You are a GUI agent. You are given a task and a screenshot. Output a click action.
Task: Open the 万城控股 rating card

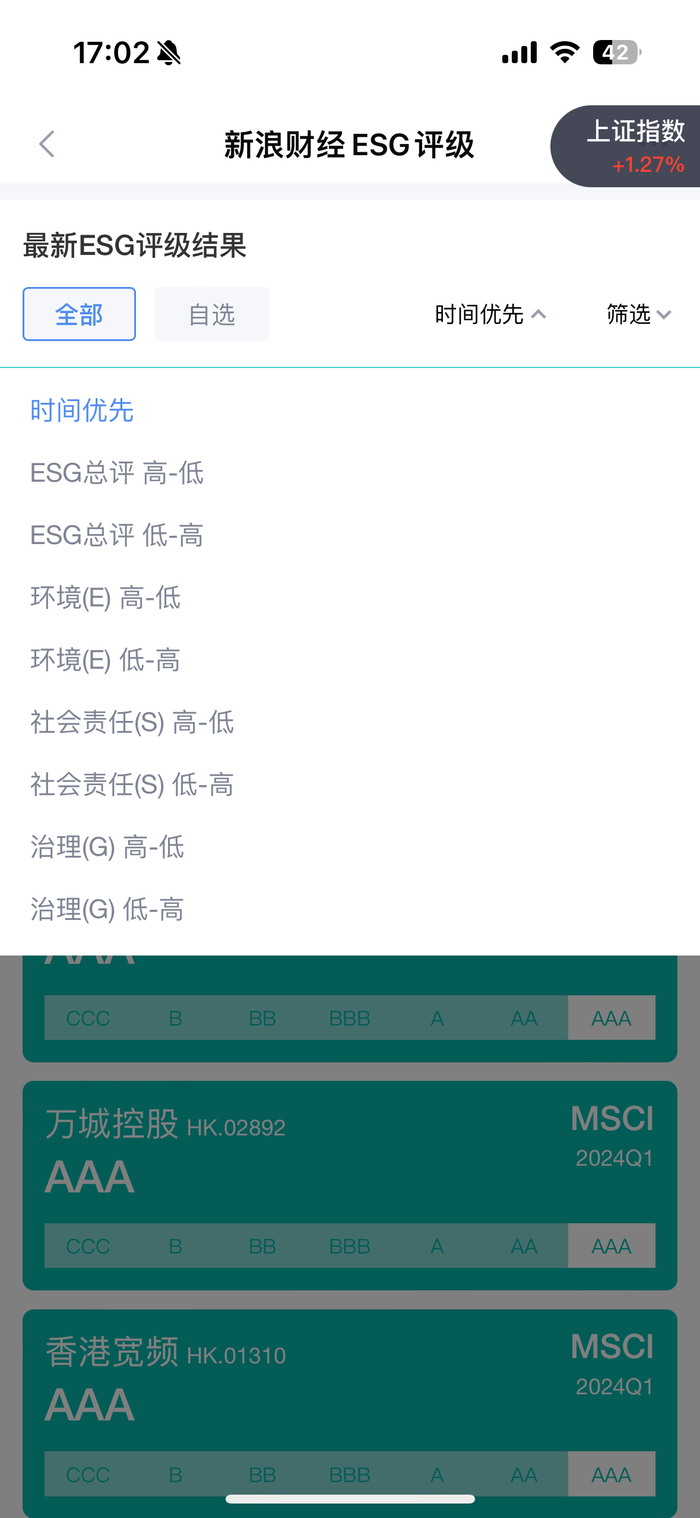click(350, 1185)
